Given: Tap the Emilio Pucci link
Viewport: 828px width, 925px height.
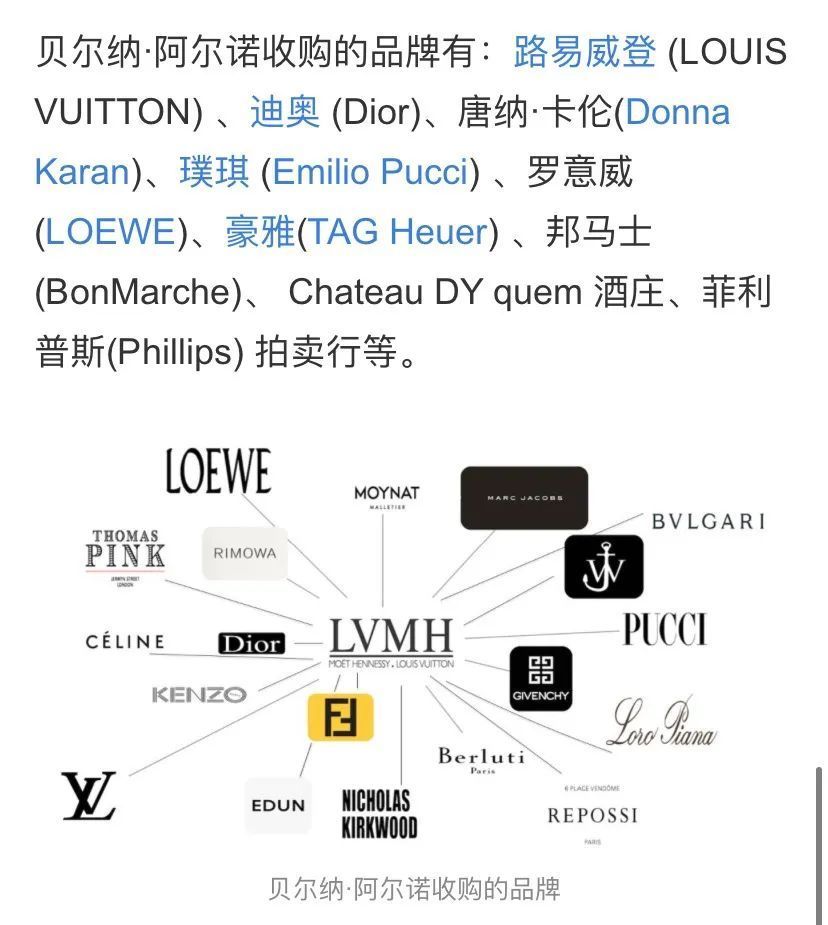Looking at the screenshot, I should [370, 172].
